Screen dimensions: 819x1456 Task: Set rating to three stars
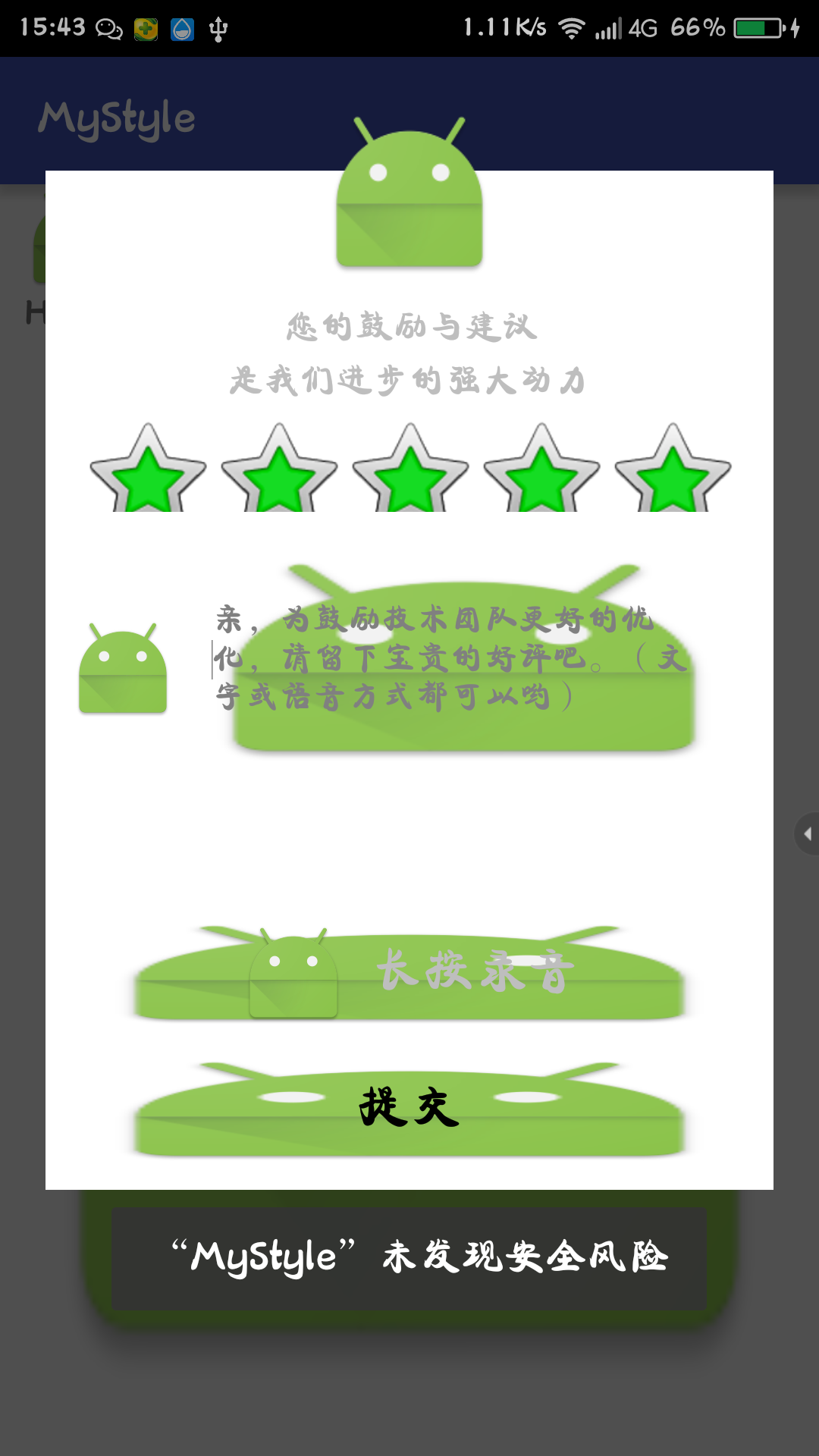pyautogui.click(x=410, y=470)
